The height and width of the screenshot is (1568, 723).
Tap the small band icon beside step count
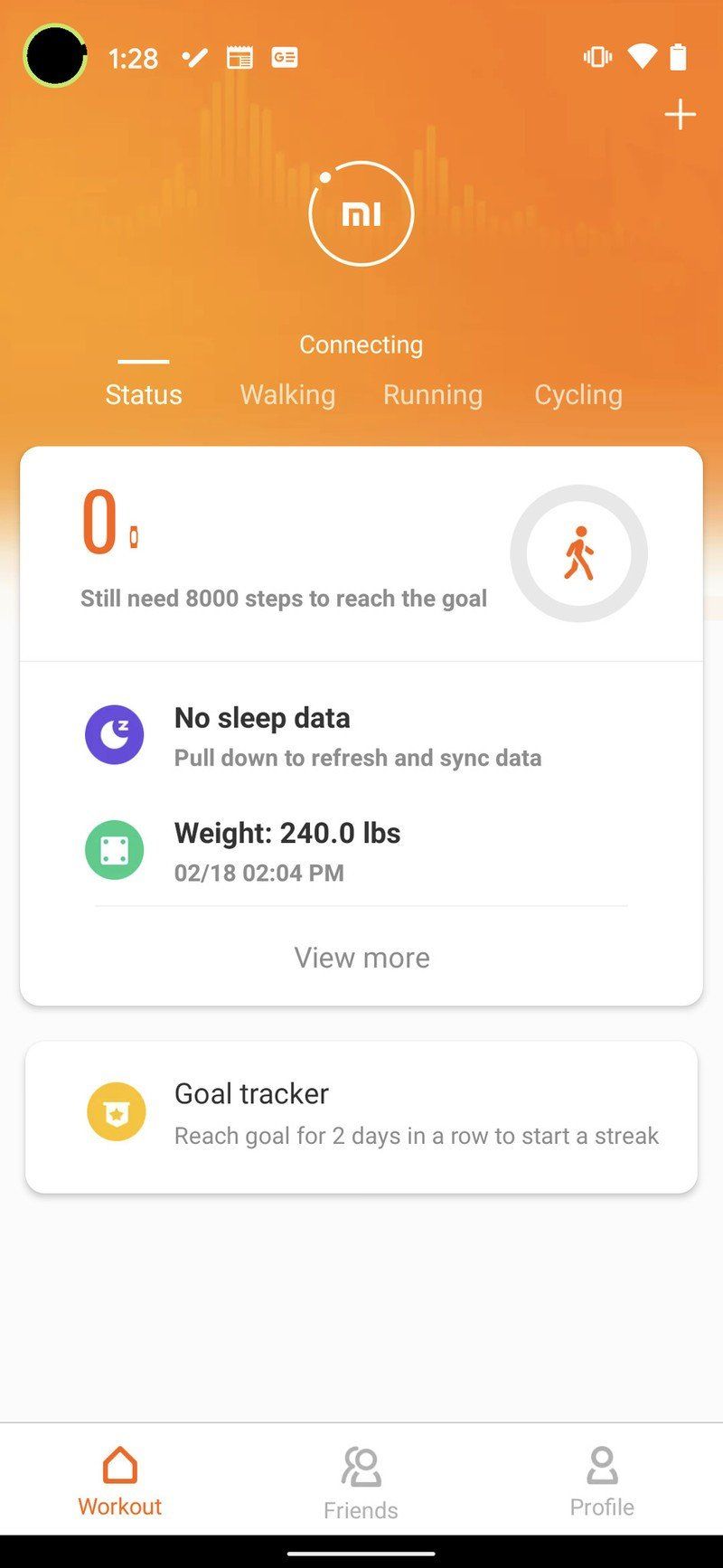[134, 535]
